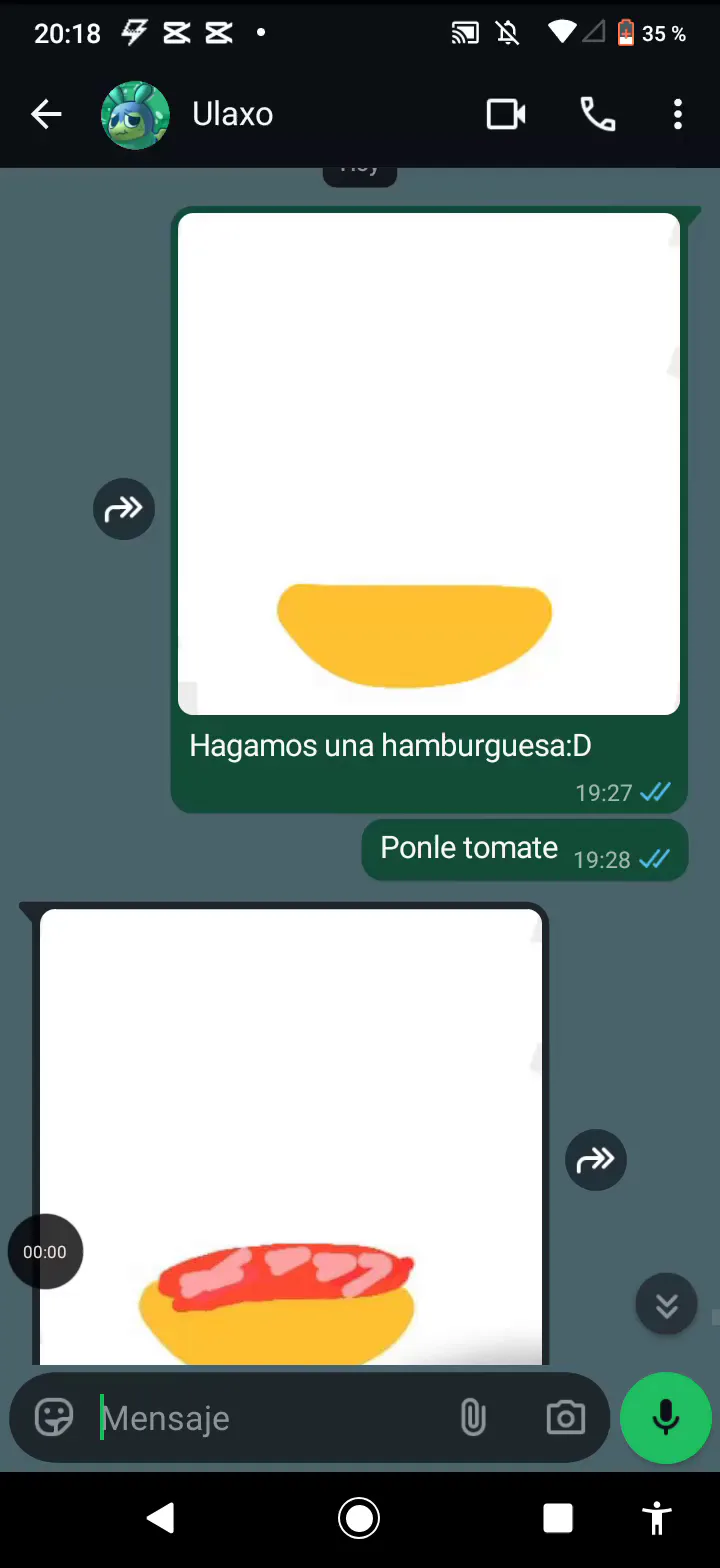Open recent apps from the navigation bar
Viewport: 720px width, 1568px height.
tap(558, 1518)
